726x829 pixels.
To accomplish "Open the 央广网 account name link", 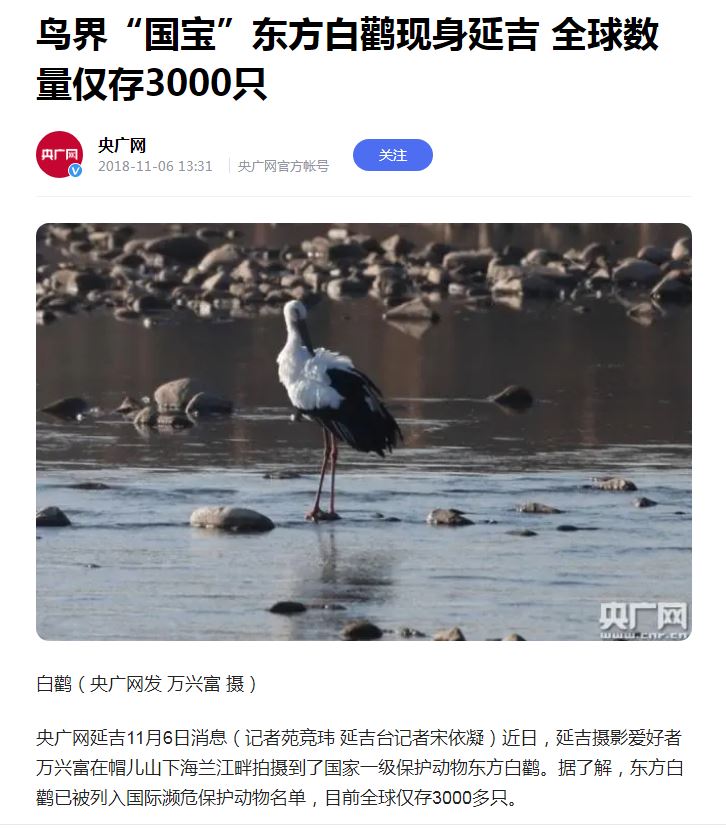I will coord(122,145).
